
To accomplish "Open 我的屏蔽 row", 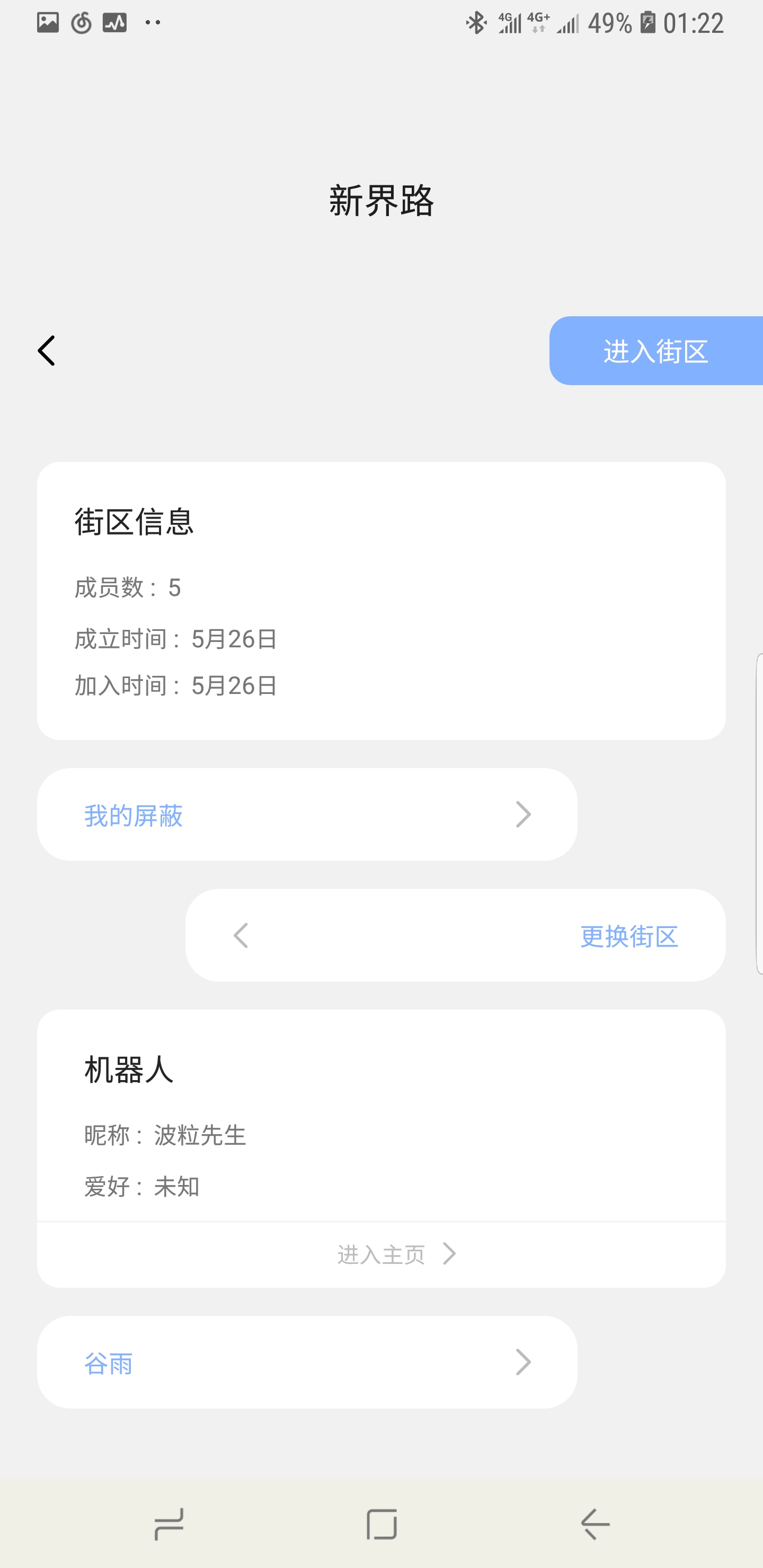I will pos(307,814).
